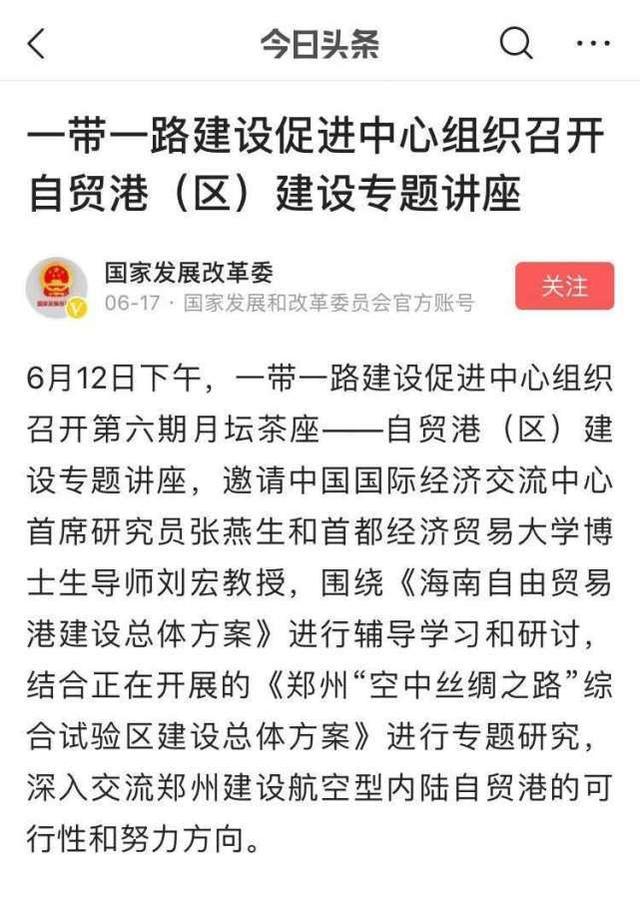
Task: Open the 国家发展改革委 account avatar
Action: 56,287
